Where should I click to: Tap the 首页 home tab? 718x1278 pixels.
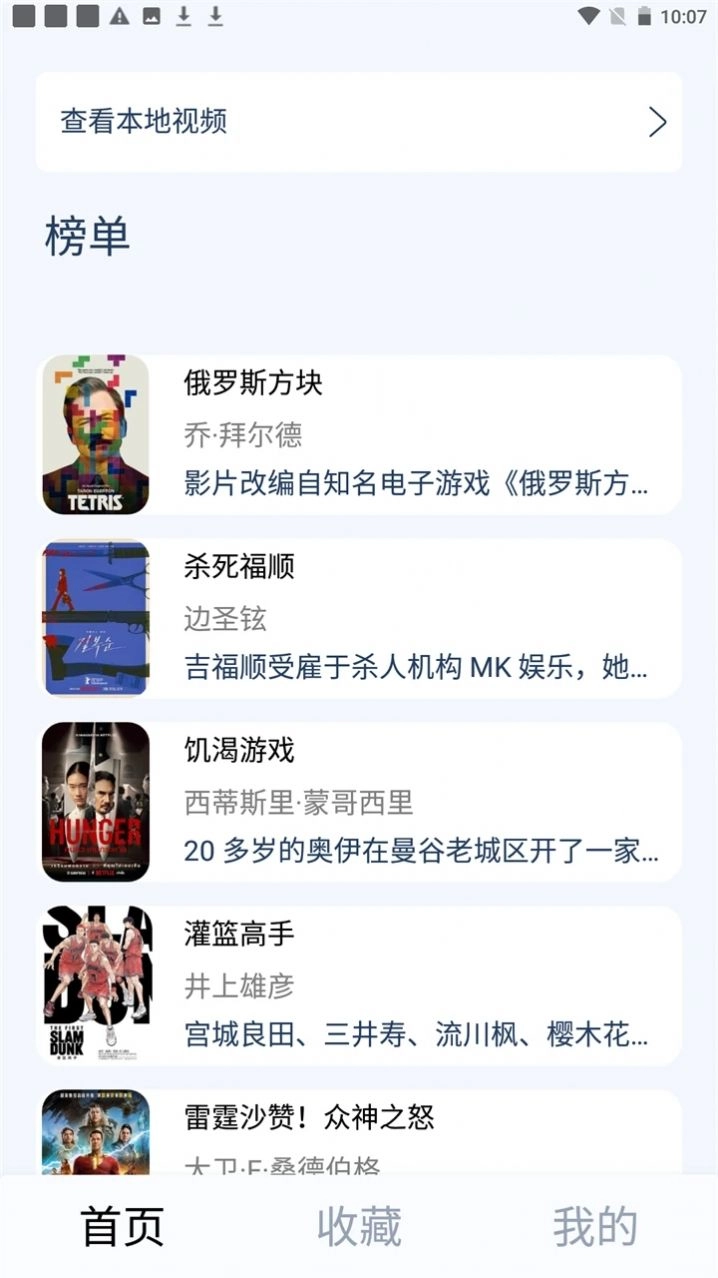[122, 1227]
